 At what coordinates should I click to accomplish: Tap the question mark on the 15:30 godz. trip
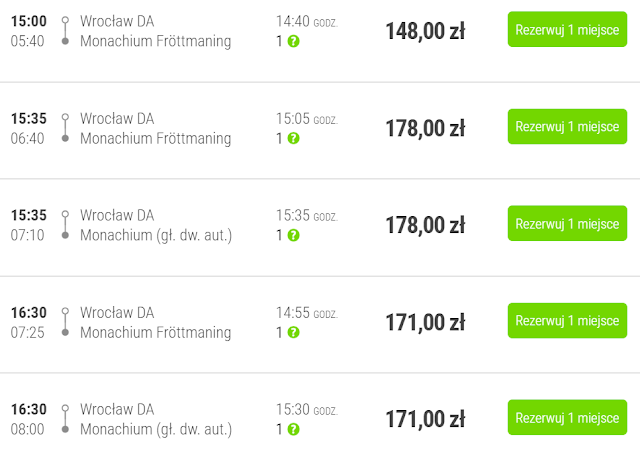(293, 430)
